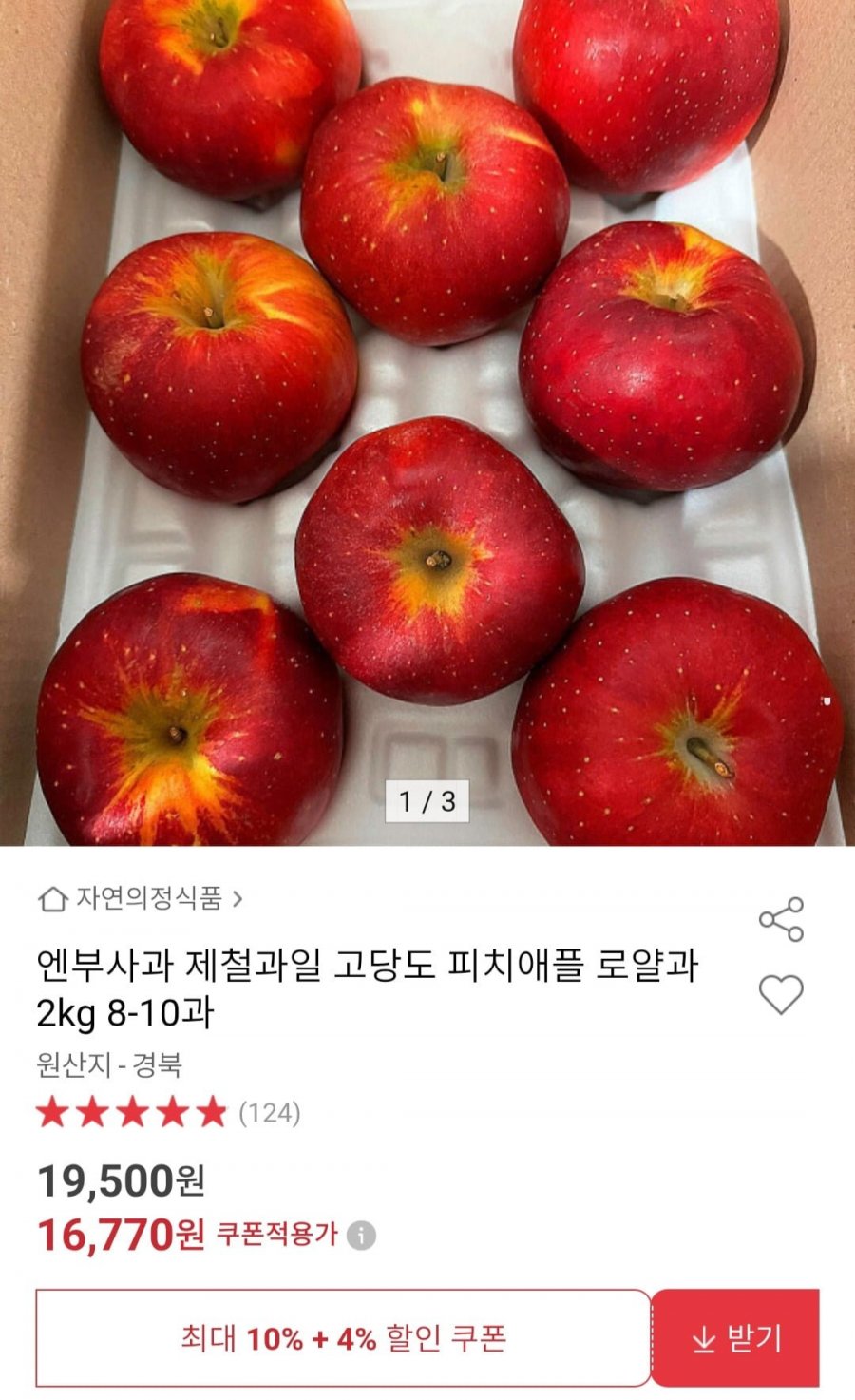Open the 최대 10% + 4% 할인 쿠폰 banner
Viewport: 855px width, 1400px height.
coord(343,1338)
